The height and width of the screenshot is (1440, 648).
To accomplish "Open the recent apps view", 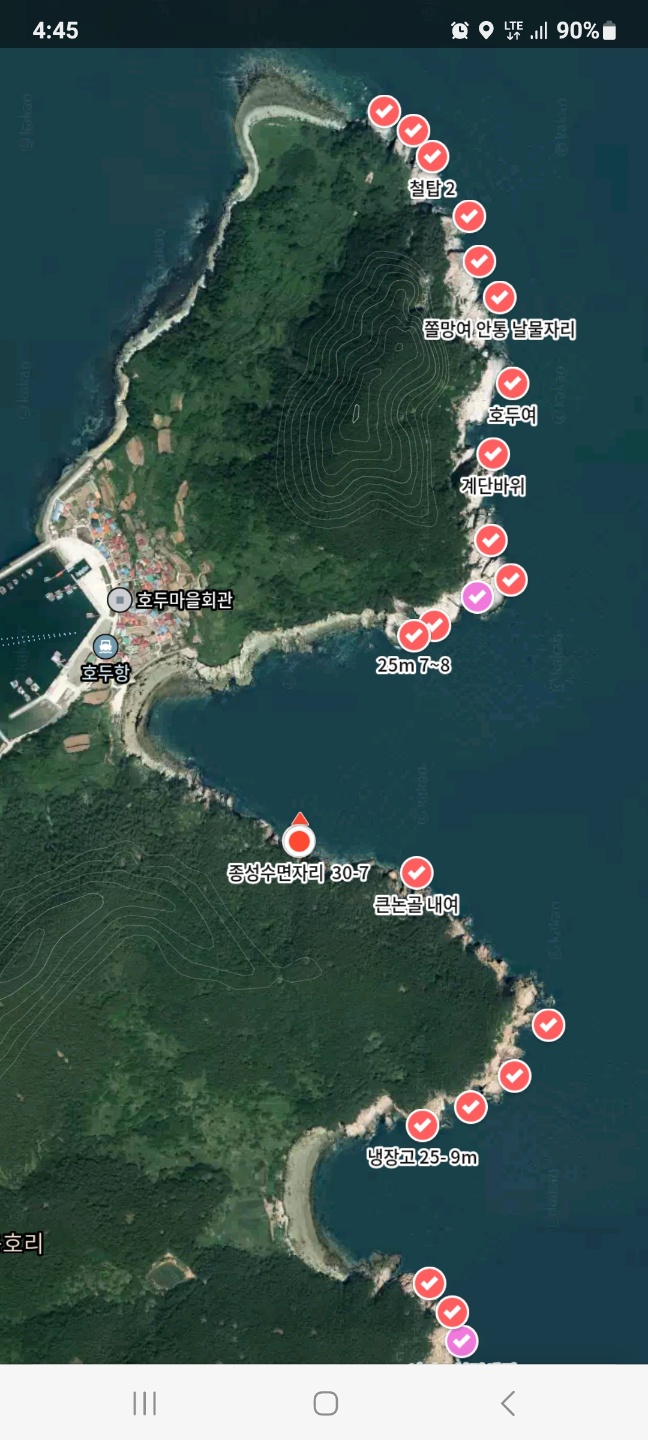I will click(x=145, y=1403).
